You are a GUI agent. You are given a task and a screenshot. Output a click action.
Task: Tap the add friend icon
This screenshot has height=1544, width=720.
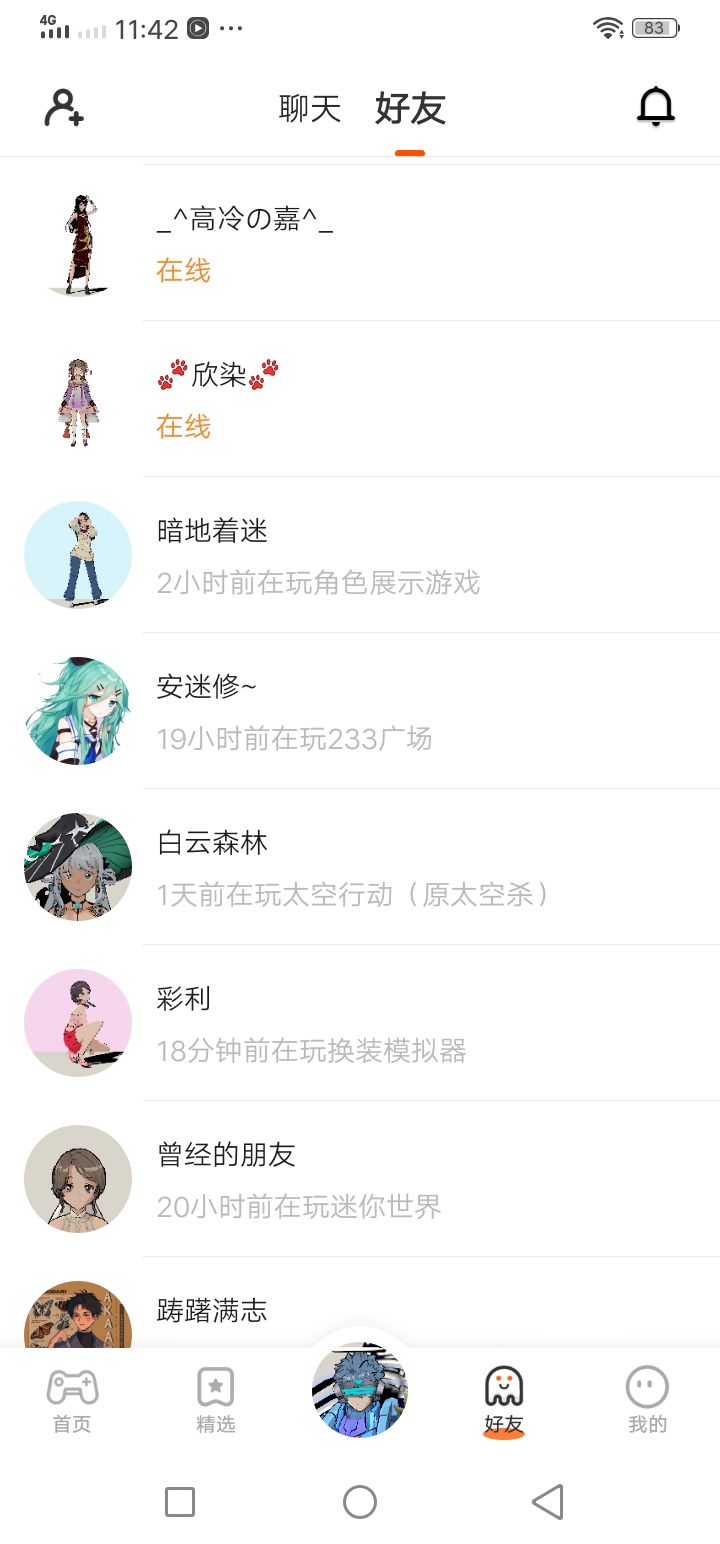pos(64,108)
